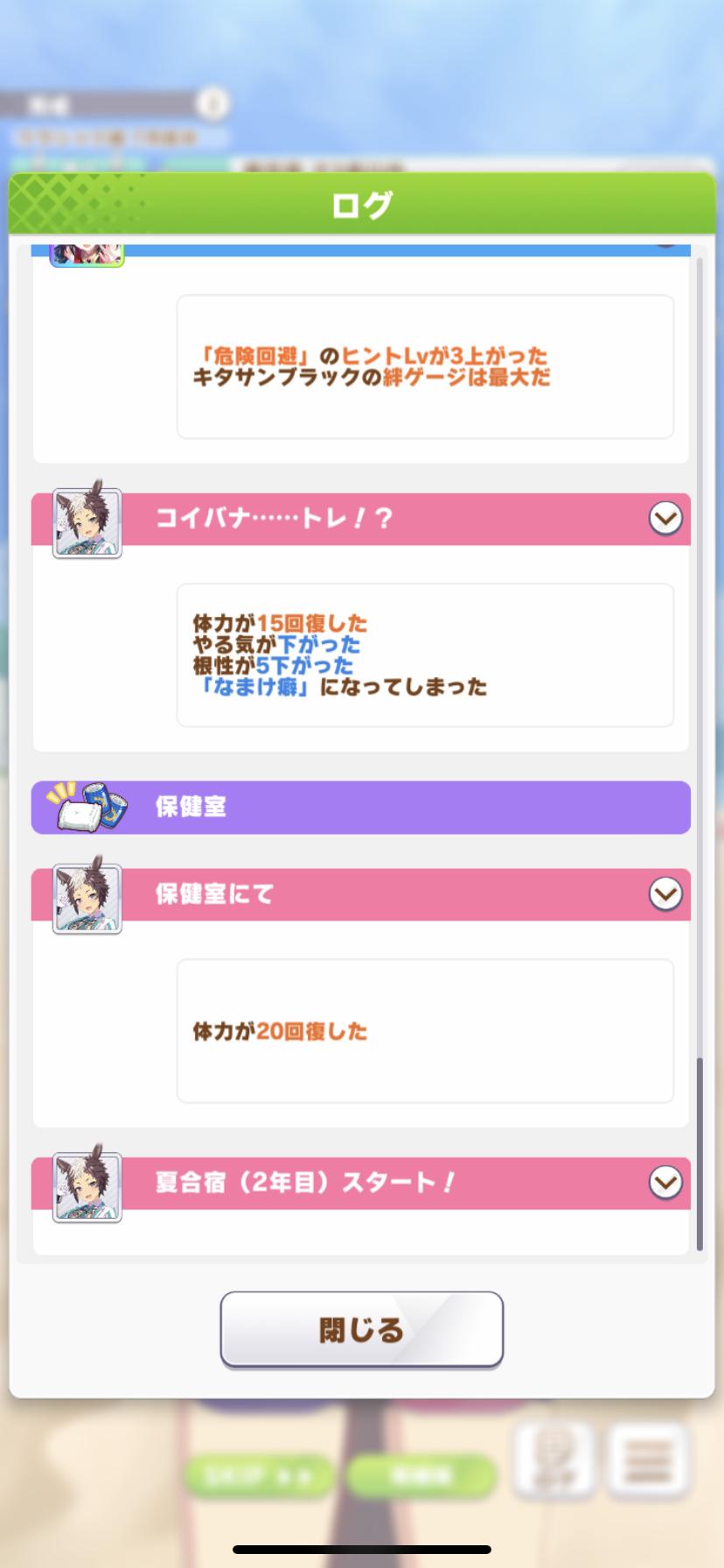The height and width of the screenshot is (1568, 724).
Task: Collapse the 保健室にて log entry
Action: (x=665, y=894)
